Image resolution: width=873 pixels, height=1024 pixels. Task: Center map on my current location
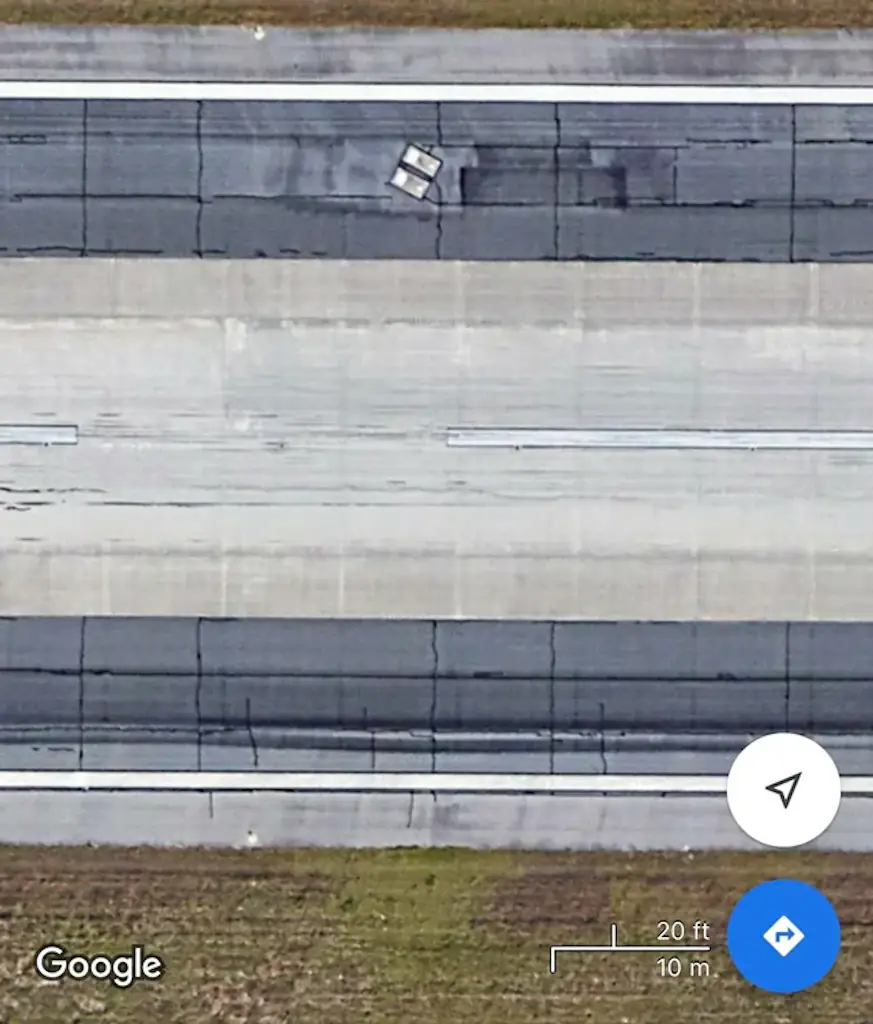pyautogui.click(x=783, y=790)
